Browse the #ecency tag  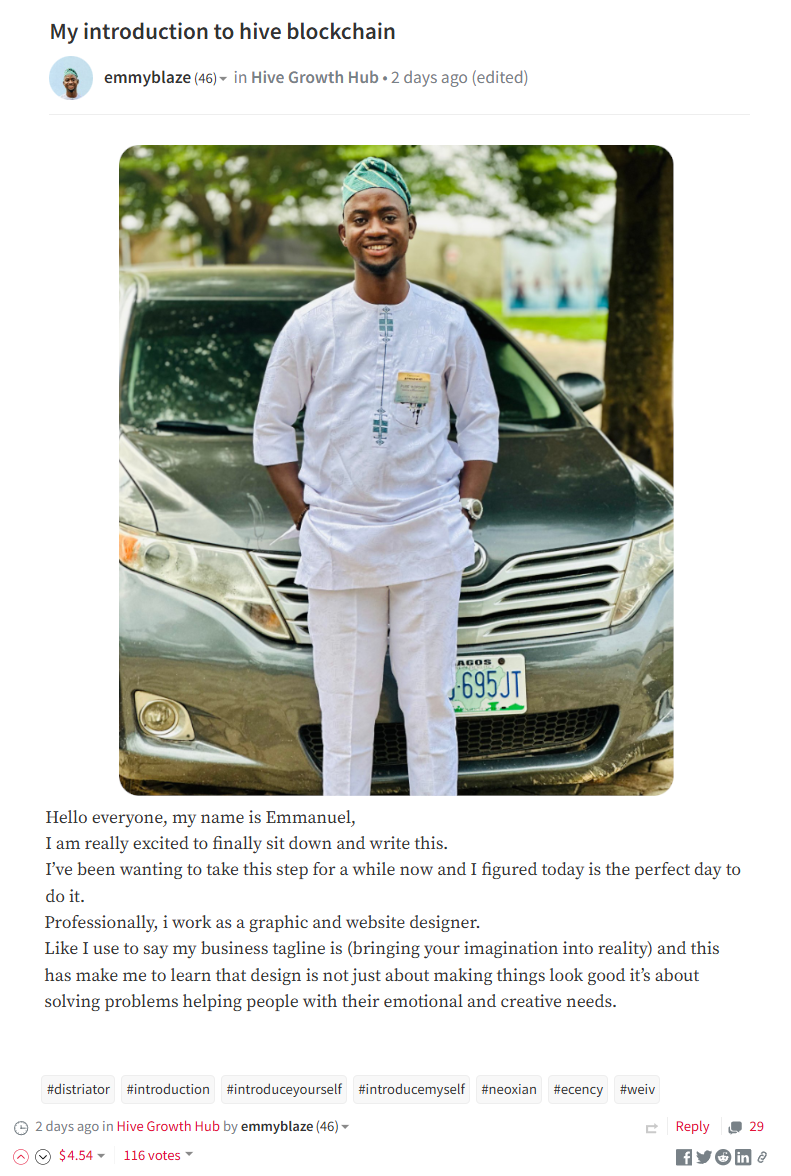tap(578, 1089)
